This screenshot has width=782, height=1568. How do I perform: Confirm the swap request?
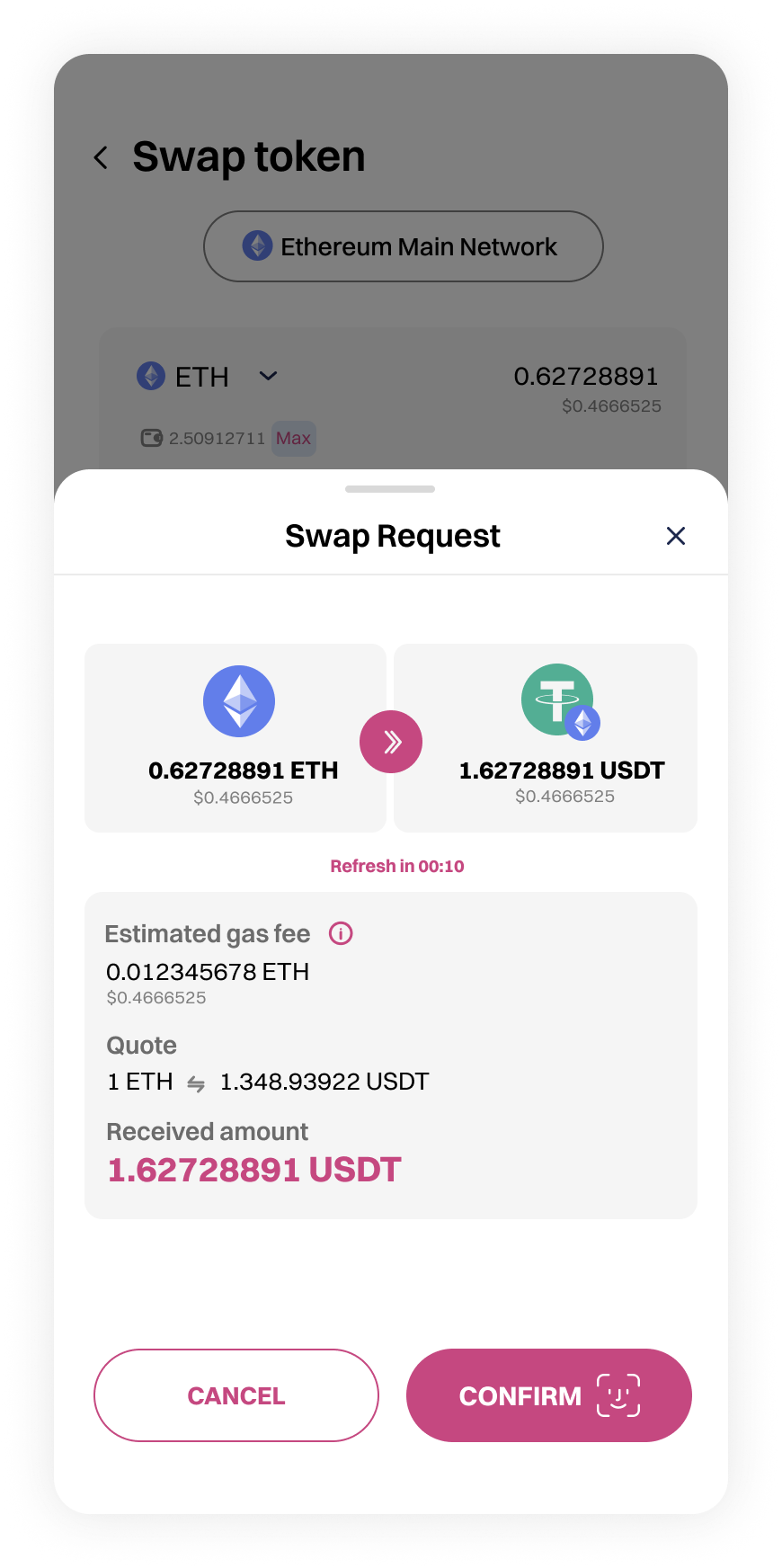pyautogui.click(x=548, y=1395)
